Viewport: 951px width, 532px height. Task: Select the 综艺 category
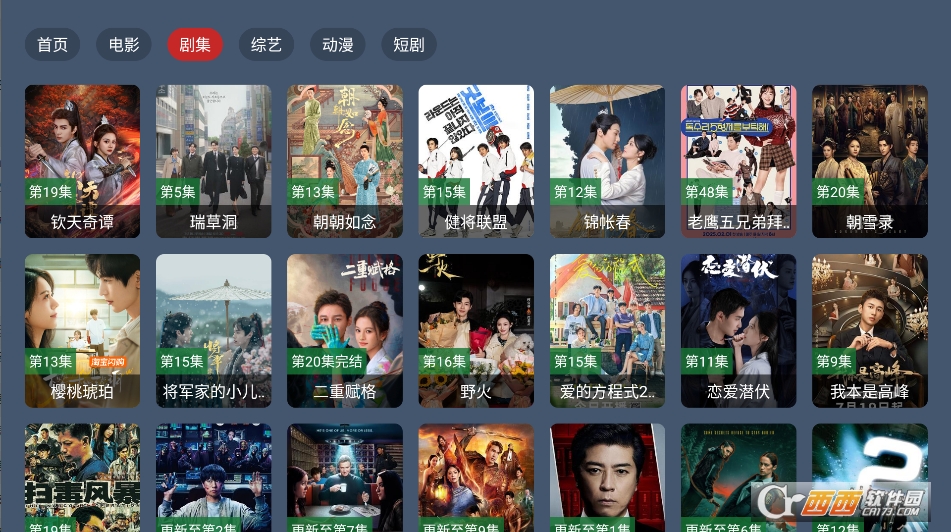tap(266, 45)
